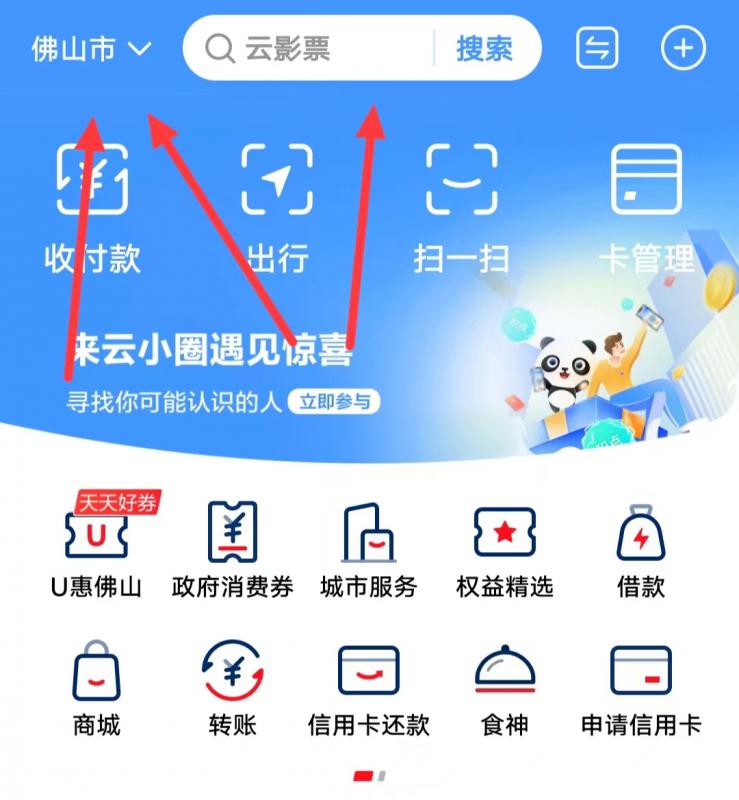Open 商城 shopping mall
This screenshot has height=800, width=739.
96,690
